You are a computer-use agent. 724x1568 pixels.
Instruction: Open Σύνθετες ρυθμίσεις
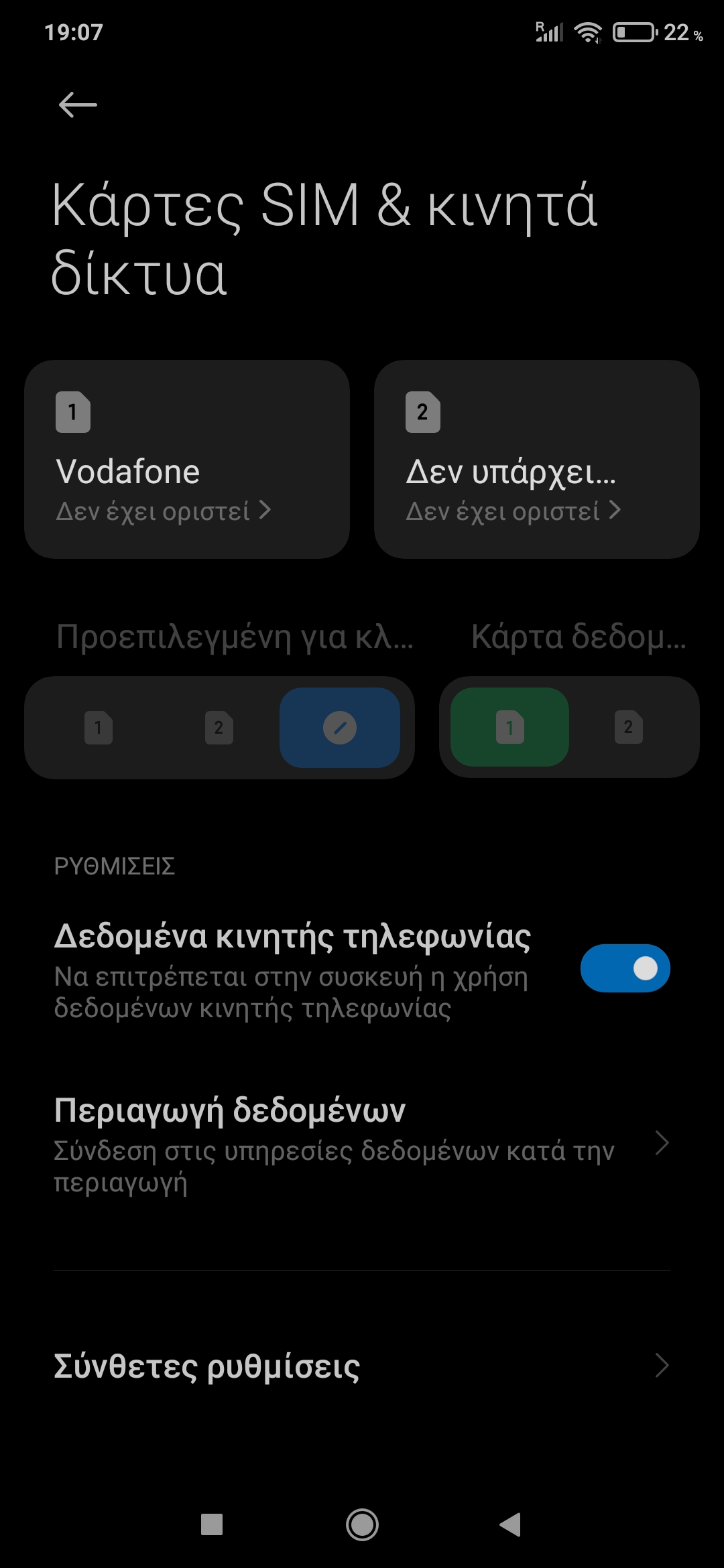pos(362,1366)
